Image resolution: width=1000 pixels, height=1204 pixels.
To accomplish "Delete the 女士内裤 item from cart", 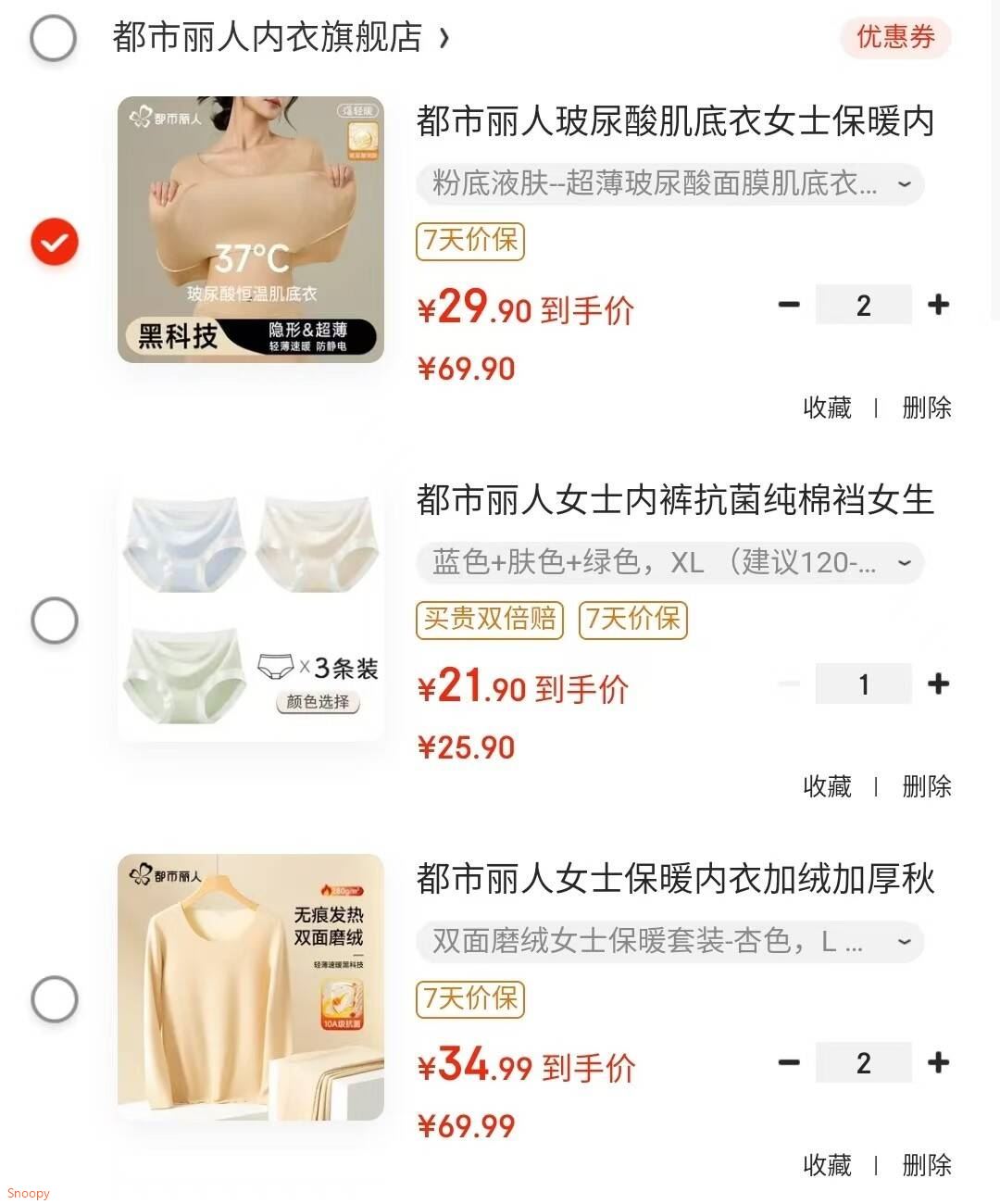I will (927, 786).
